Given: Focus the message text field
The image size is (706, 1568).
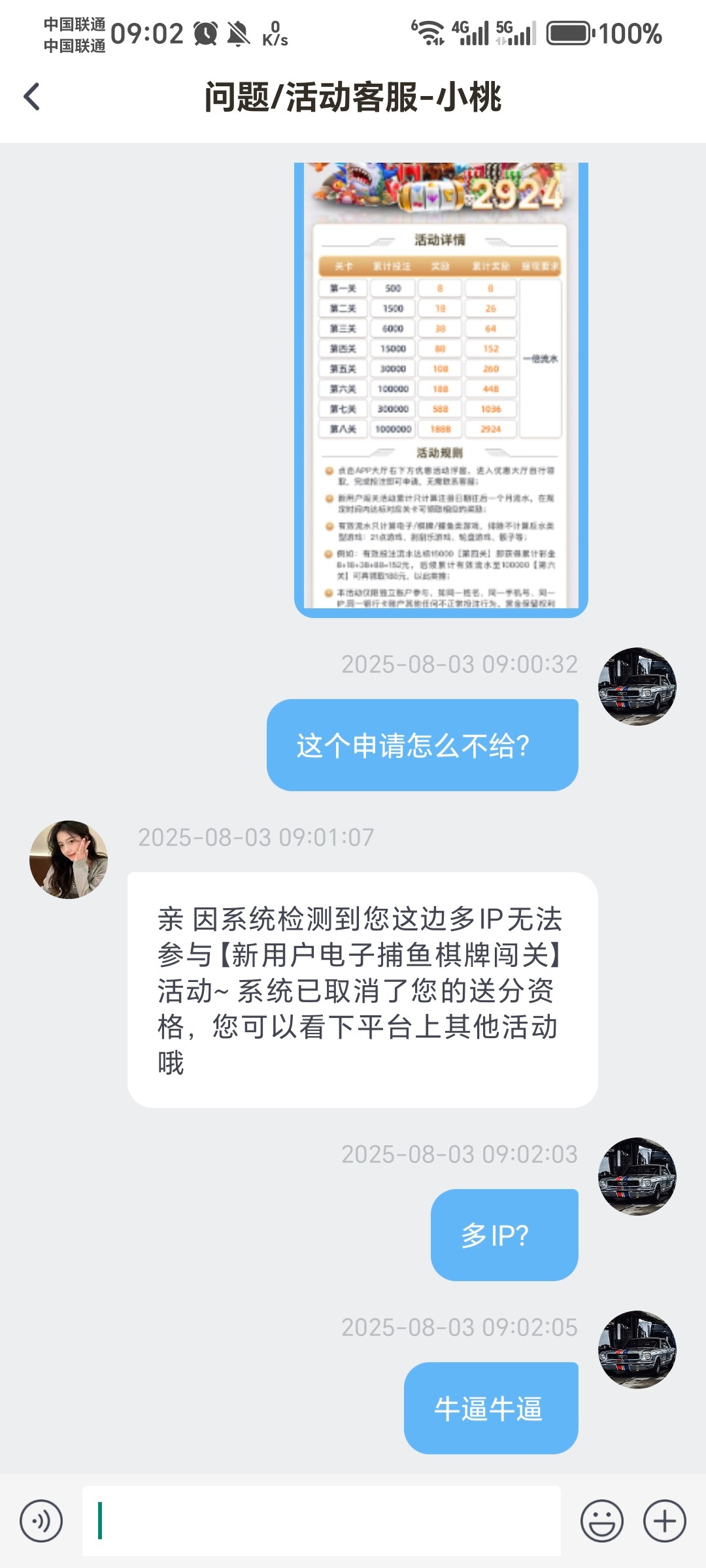Looking at the screenshot, I should pos(321,1521).
